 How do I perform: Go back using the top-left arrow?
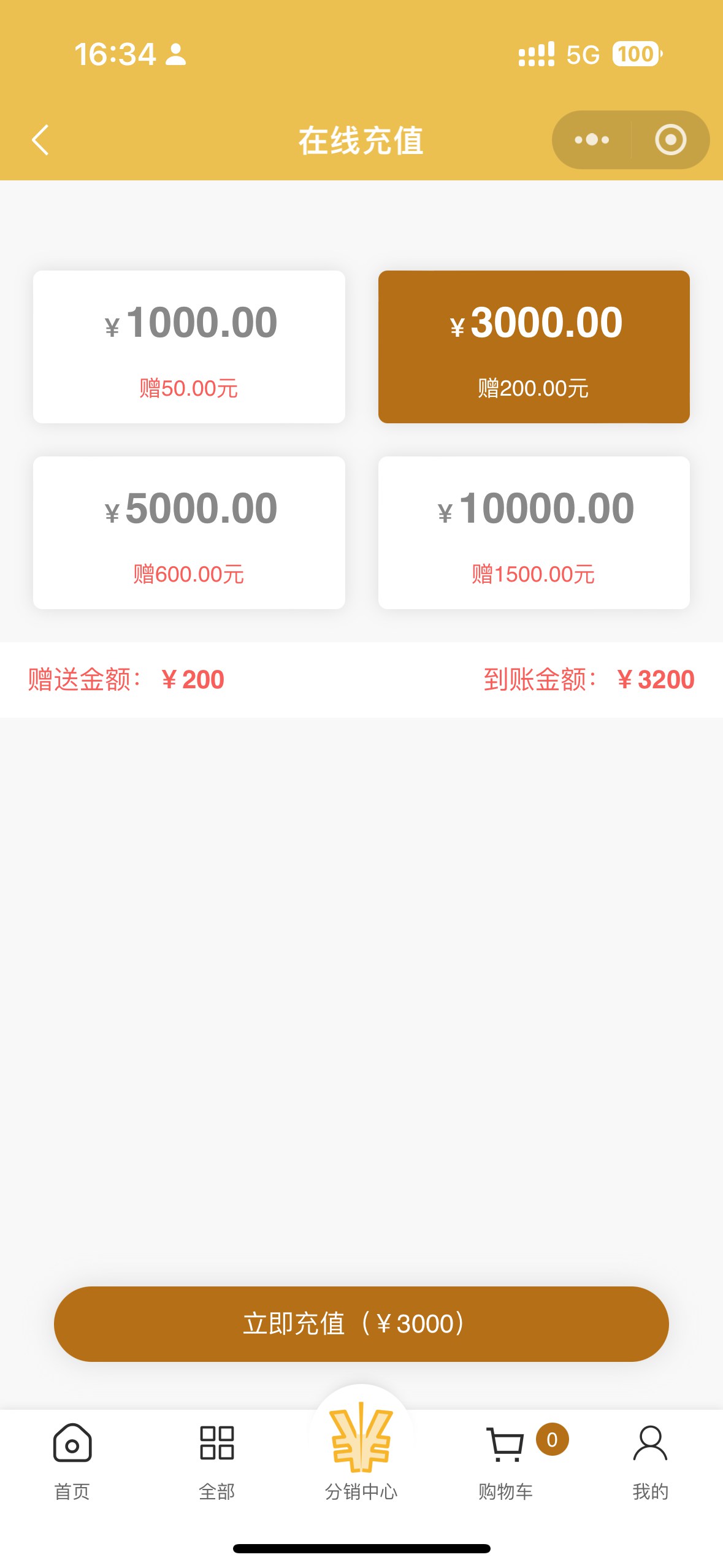[40, 140]
